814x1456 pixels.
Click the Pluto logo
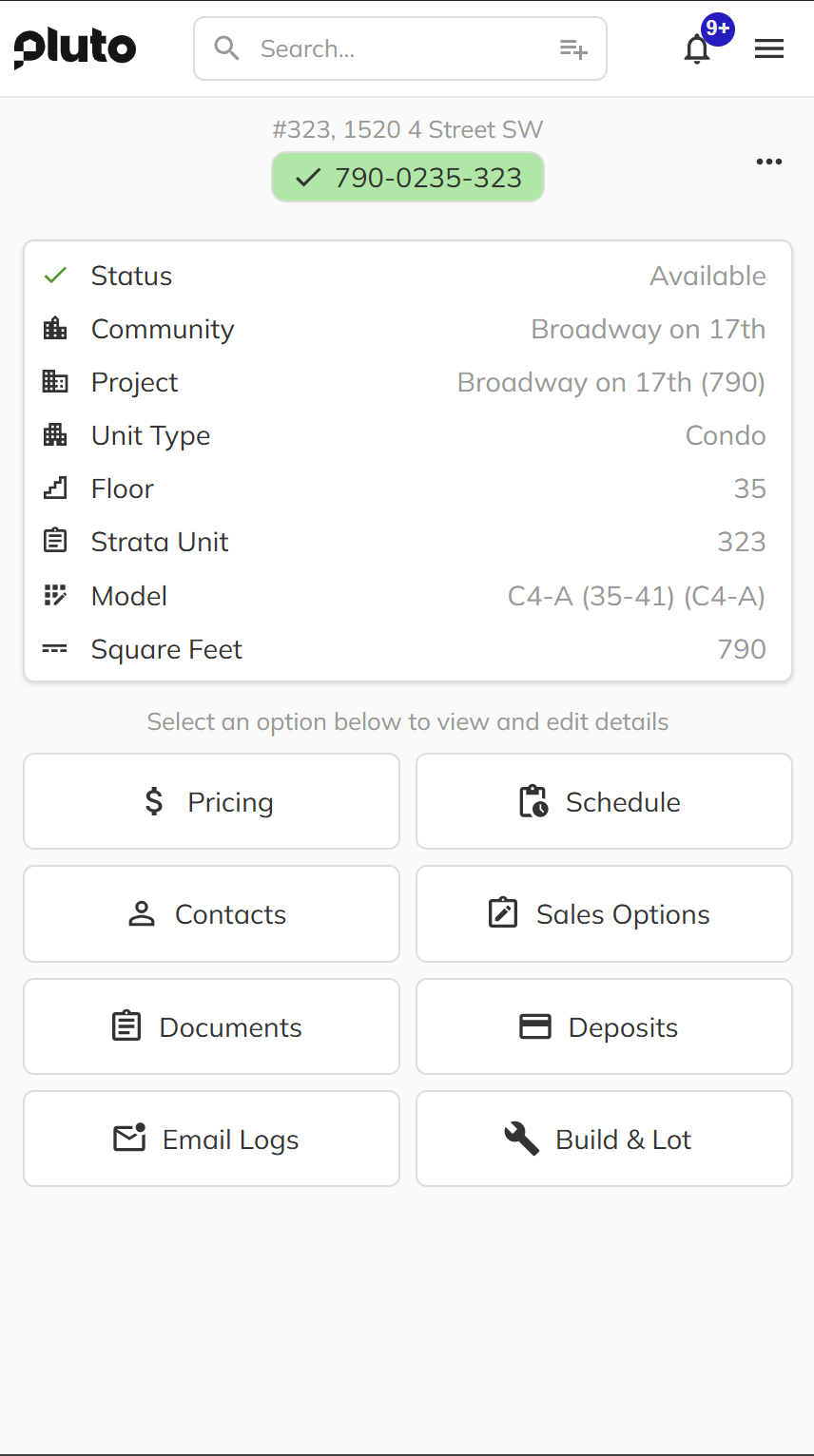point(74,48)
